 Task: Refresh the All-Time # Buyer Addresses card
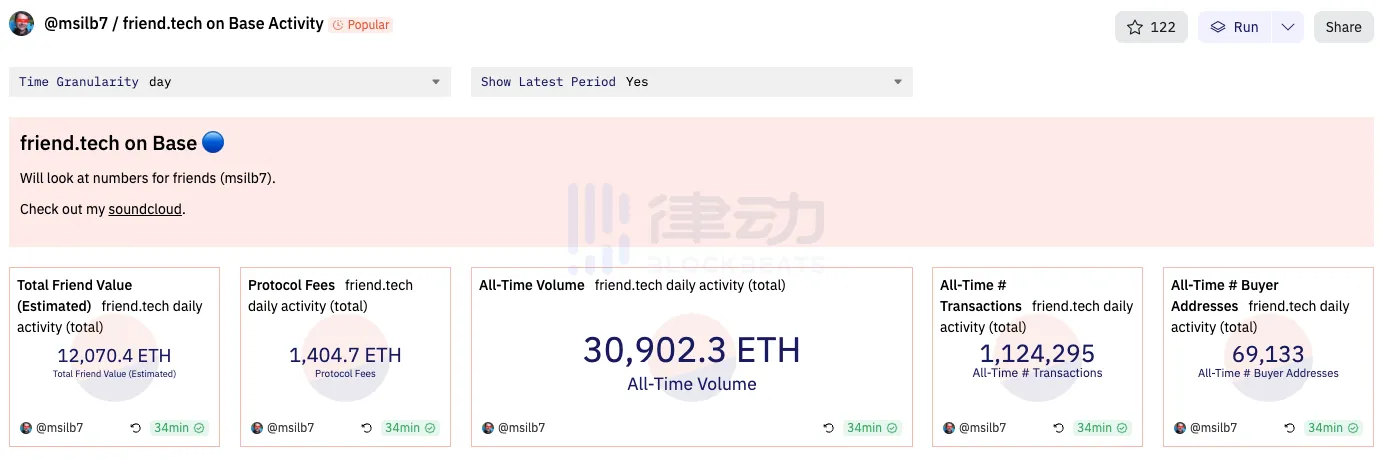point(1290,428)
